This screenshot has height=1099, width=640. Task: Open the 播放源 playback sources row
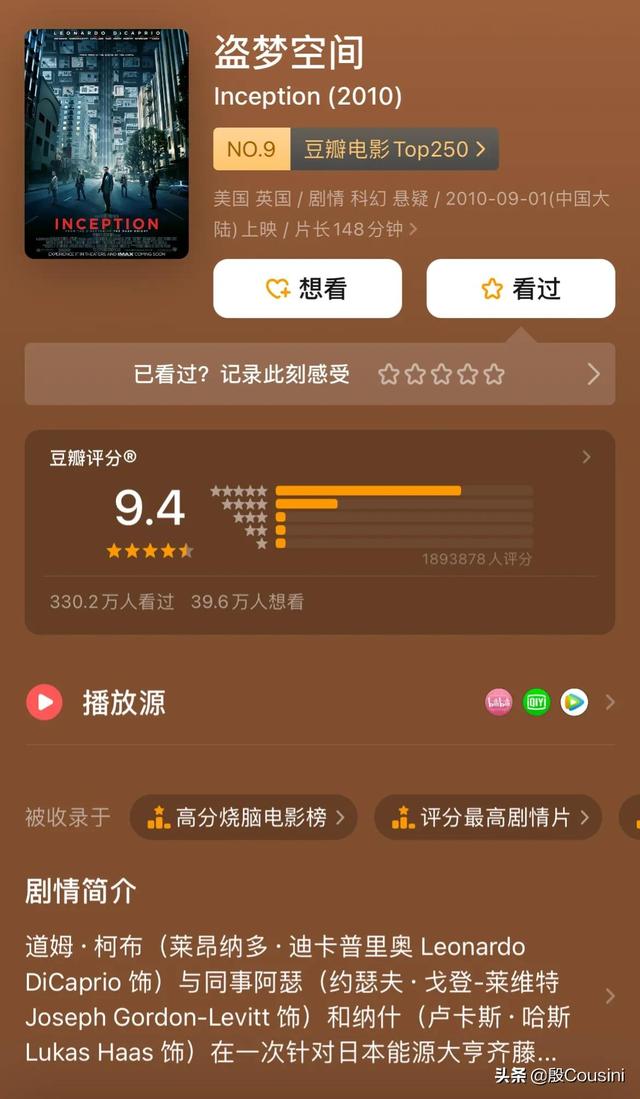[x=319, y=702]
